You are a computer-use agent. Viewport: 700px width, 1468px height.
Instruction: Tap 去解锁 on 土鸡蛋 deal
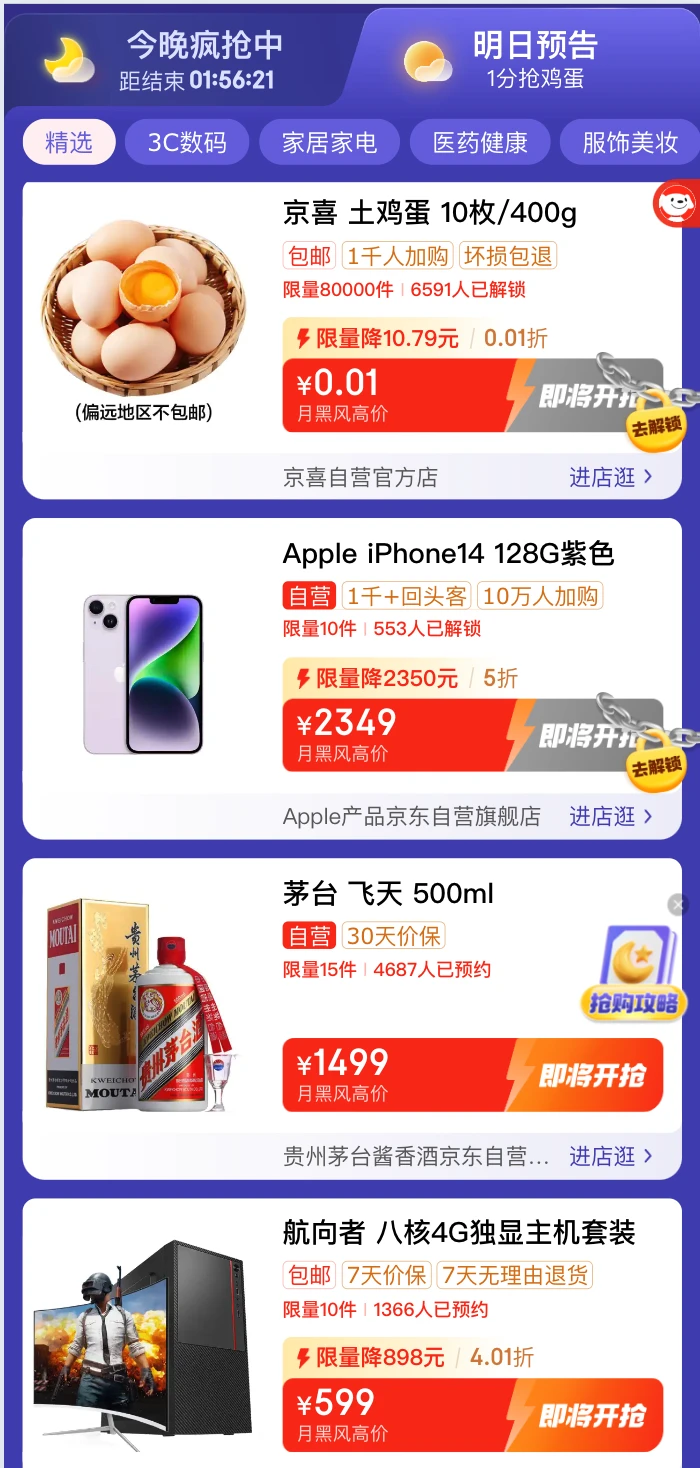tap(655, 425)
